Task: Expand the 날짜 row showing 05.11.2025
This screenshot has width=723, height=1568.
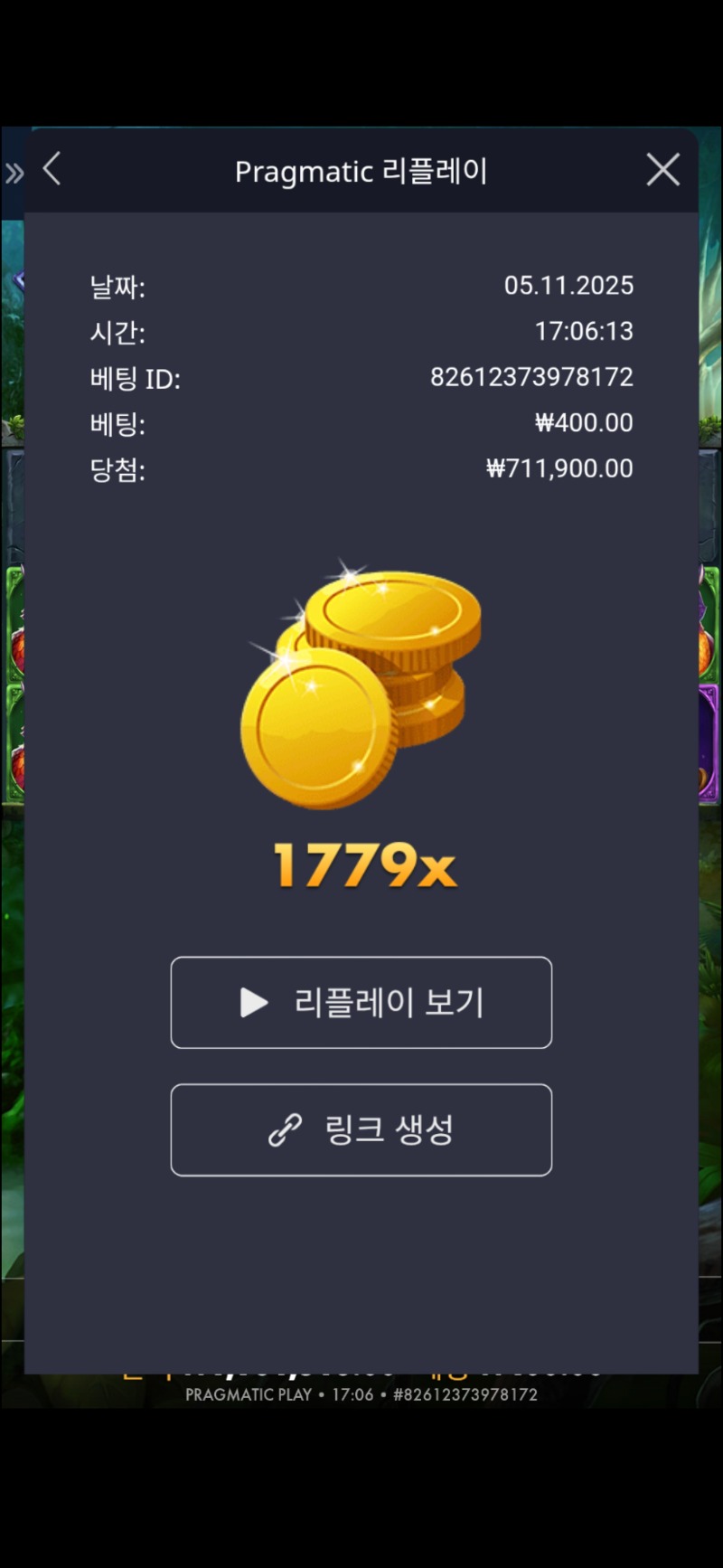Action: click(361, 286)
